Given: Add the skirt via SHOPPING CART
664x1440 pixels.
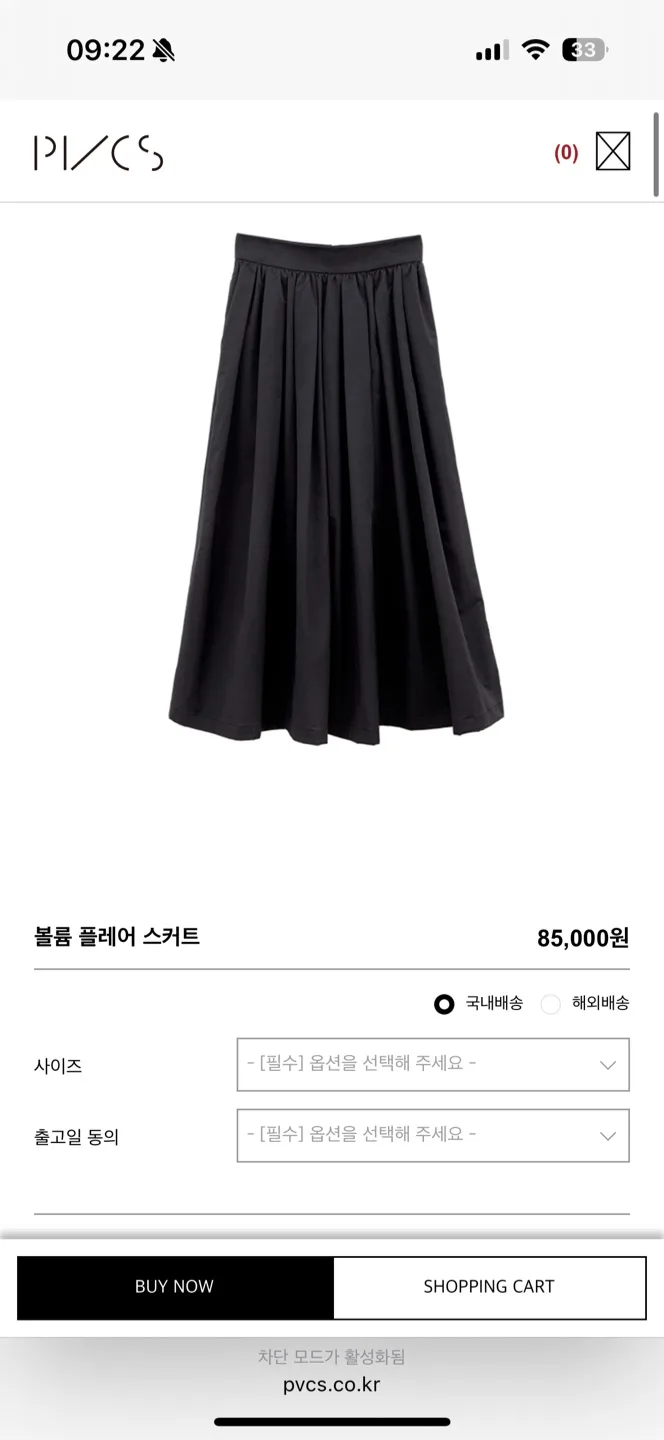Looking at the screenshot, I should (x=488, y=1287).
